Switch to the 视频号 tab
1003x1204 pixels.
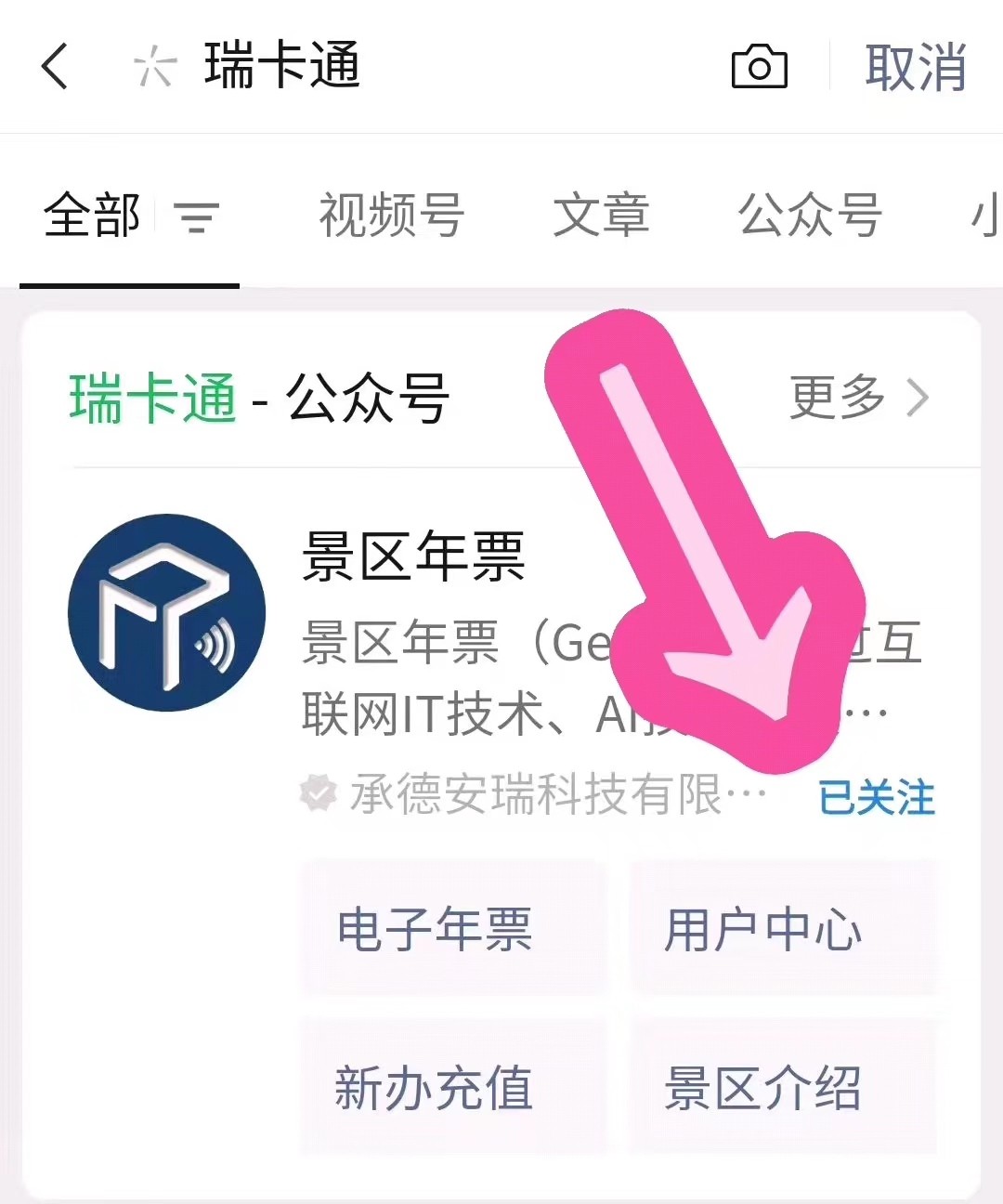pos(391,216)
